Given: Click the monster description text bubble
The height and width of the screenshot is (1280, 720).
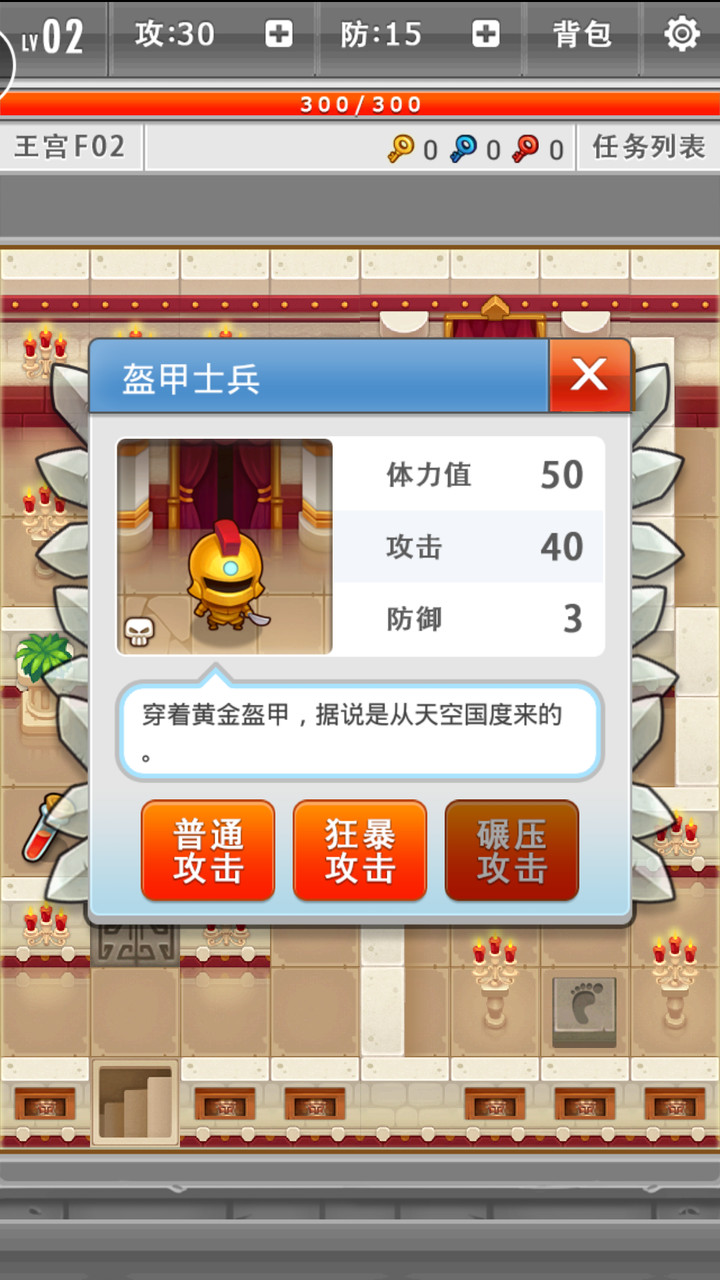Looking at the screenshot, I should pos(360,730).
